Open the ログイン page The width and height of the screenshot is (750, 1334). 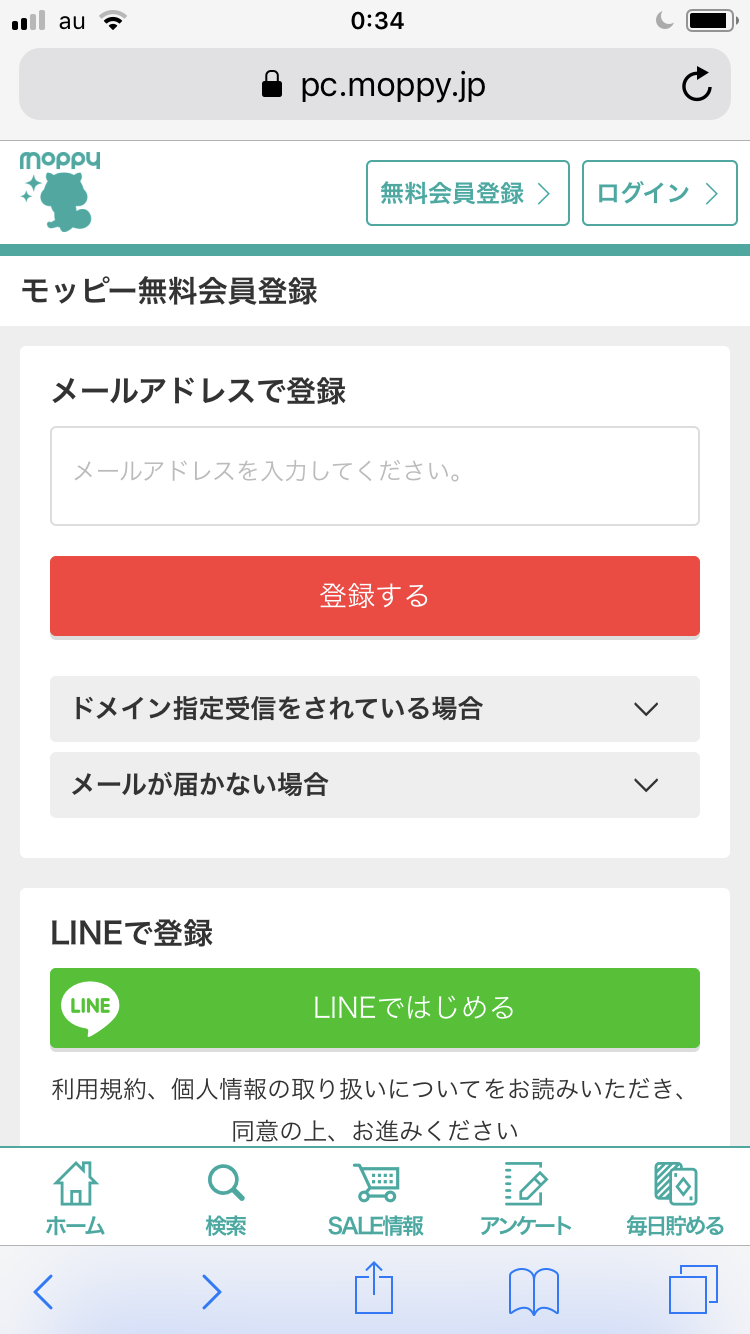tap(660, 193)
